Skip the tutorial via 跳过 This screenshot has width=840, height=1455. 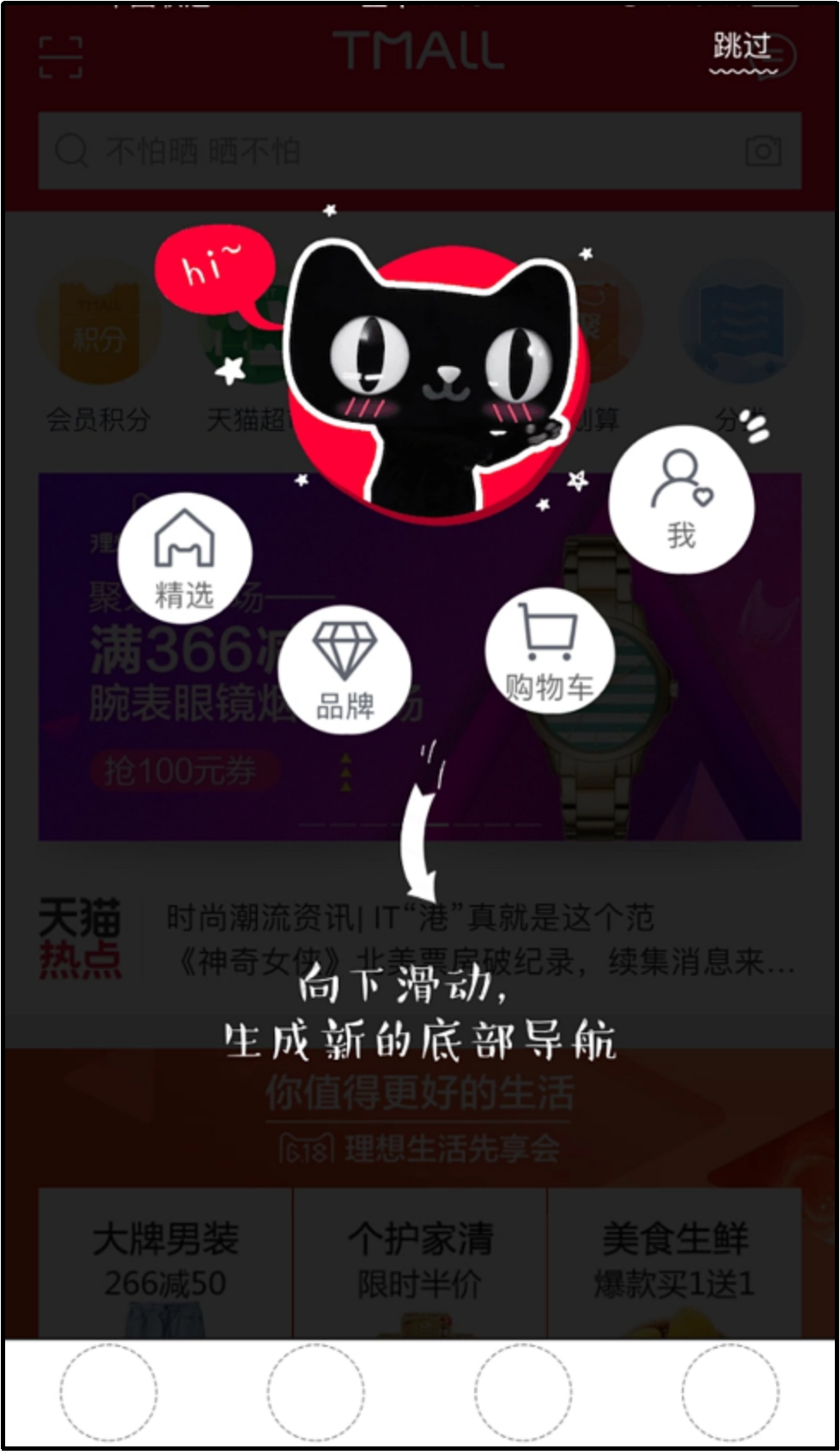[742, 48]
